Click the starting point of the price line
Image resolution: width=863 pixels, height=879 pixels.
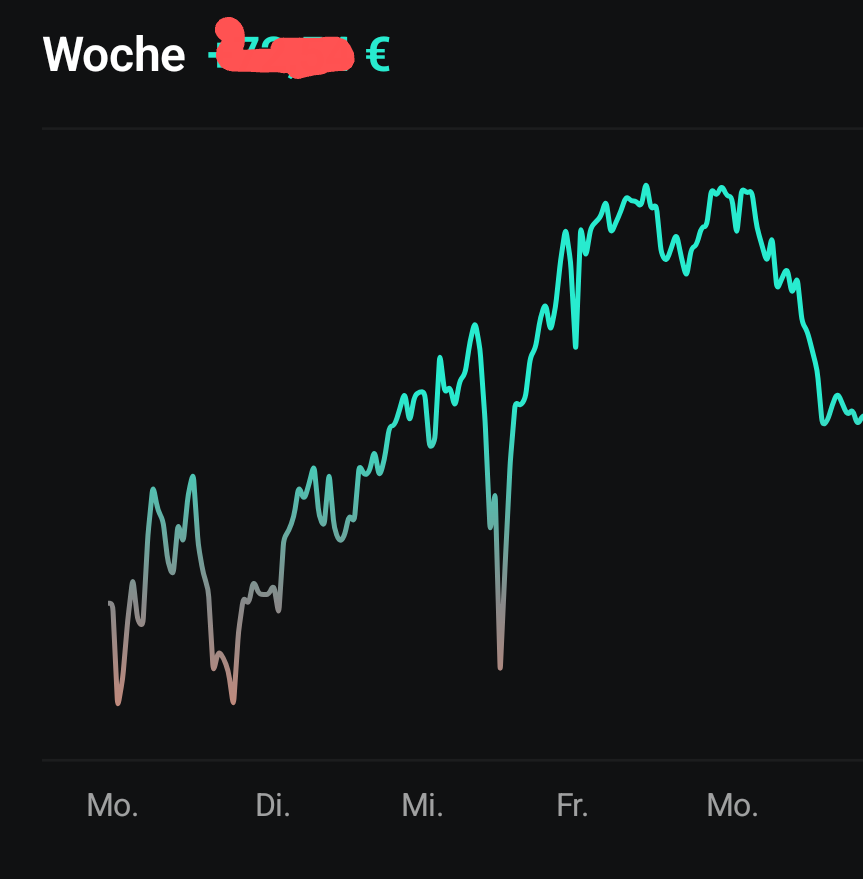[x=109, y=603]
